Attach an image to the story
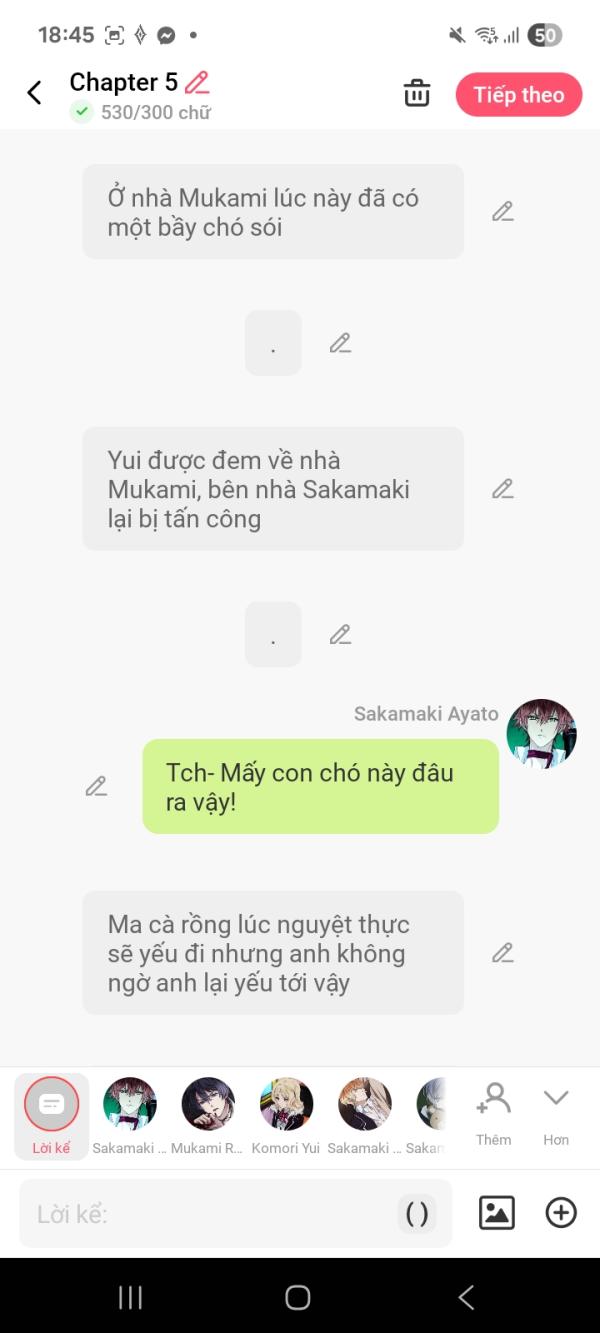The image size is (600, 1333). 497,1213
